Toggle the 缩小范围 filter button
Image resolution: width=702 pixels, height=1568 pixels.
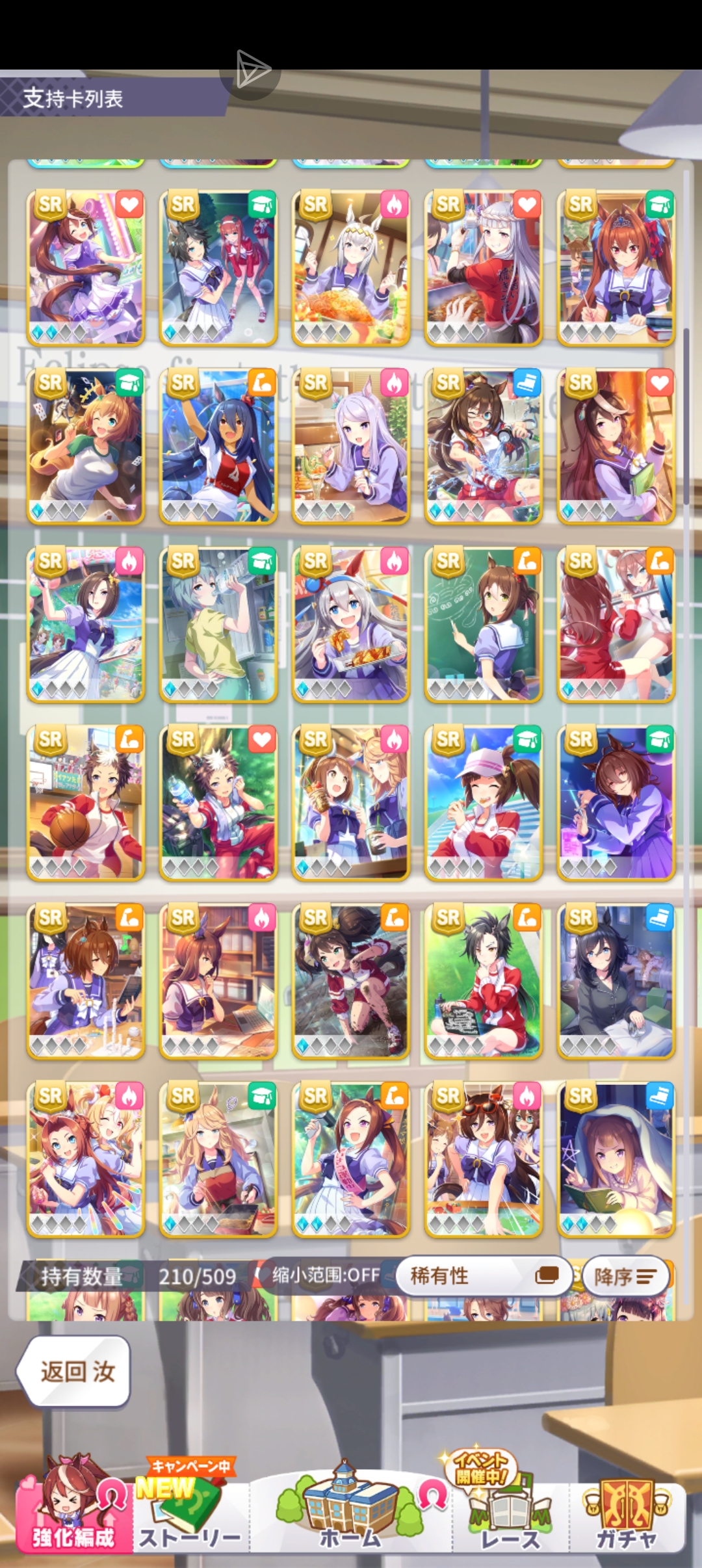coord(324,1275)
